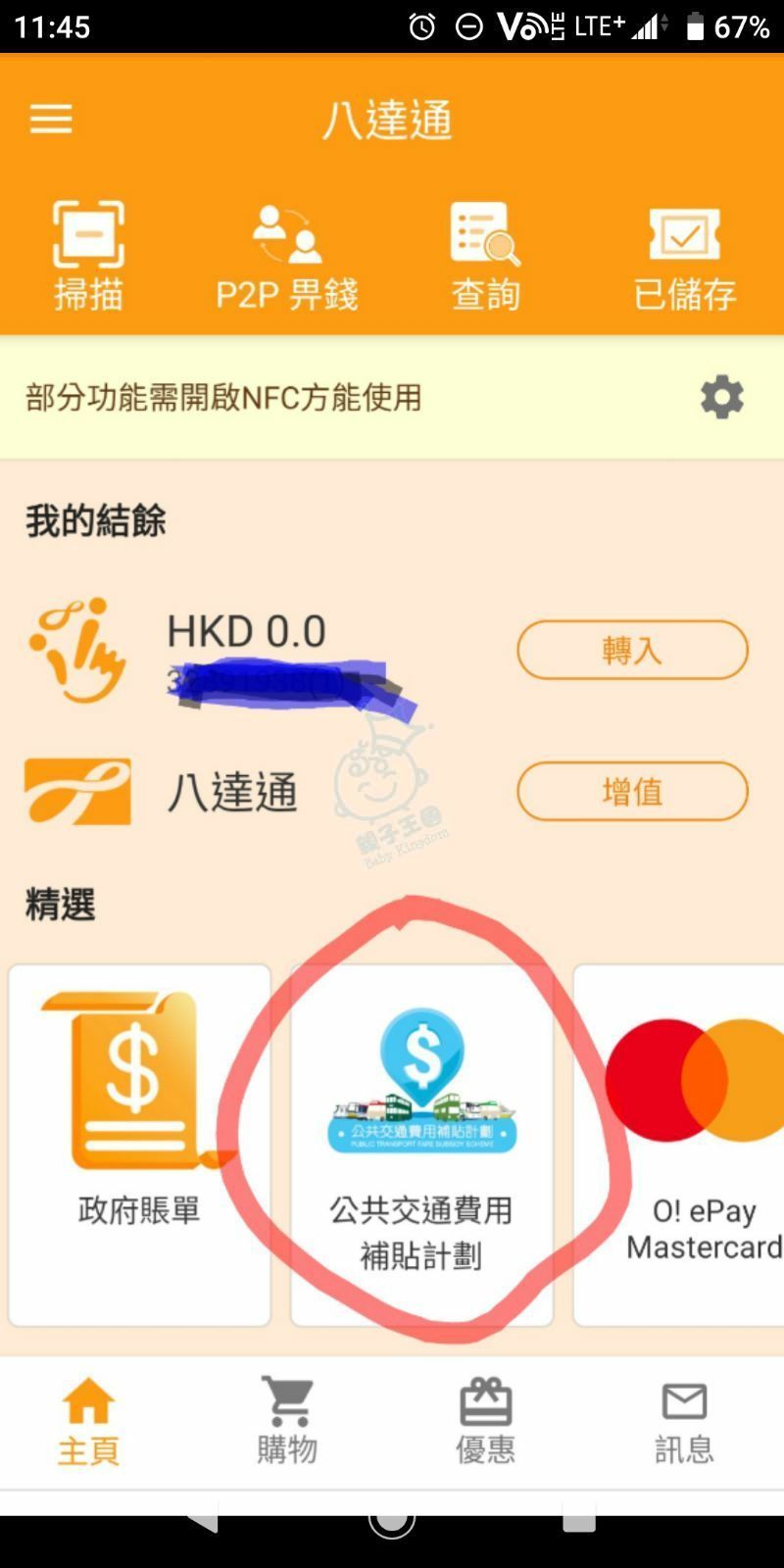Open 查詢 enquiry
This screenshot has height=1568, width=784.
(x=485, y=255)
